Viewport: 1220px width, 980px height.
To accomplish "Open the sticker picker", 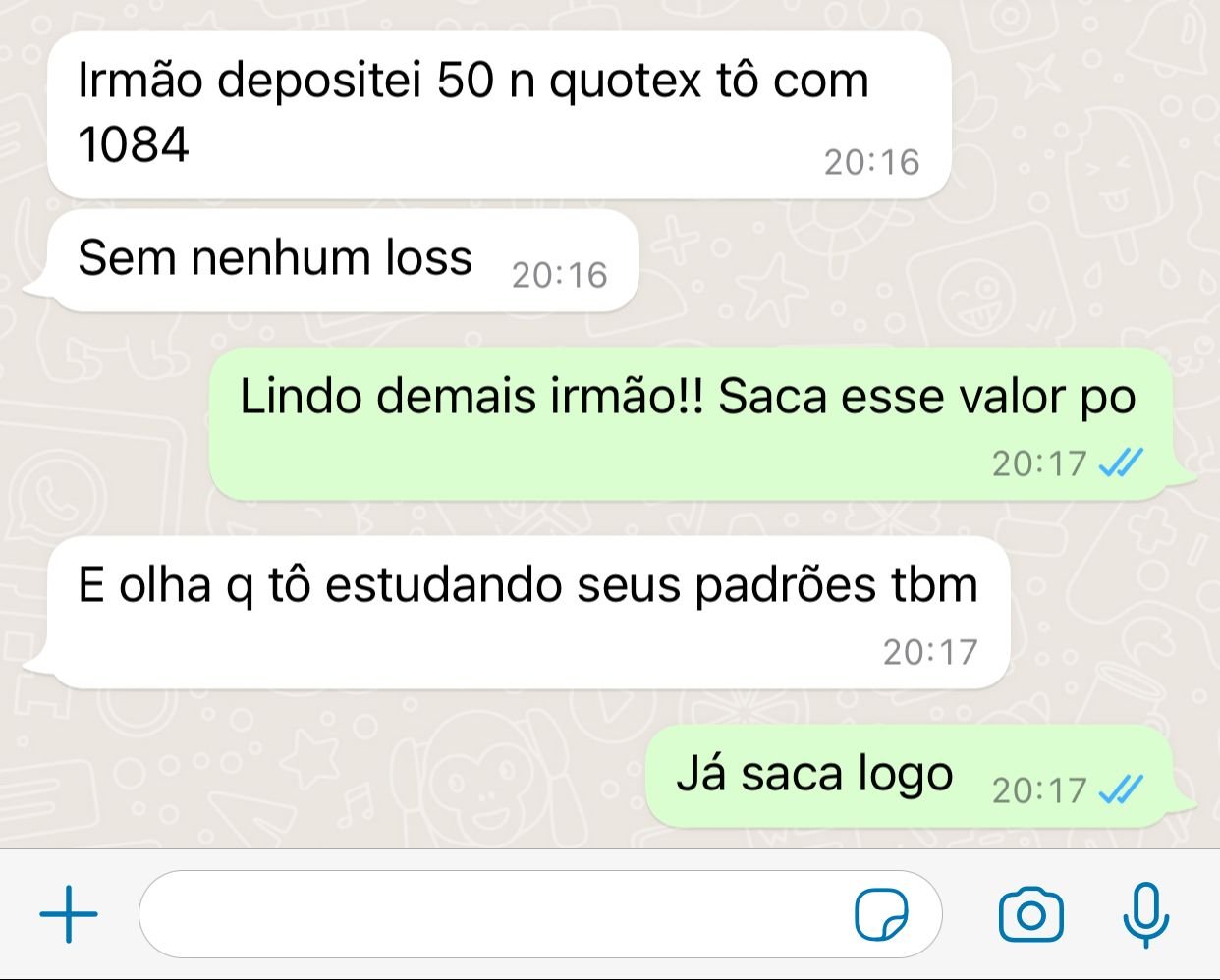I will click(x=881, y=915).
